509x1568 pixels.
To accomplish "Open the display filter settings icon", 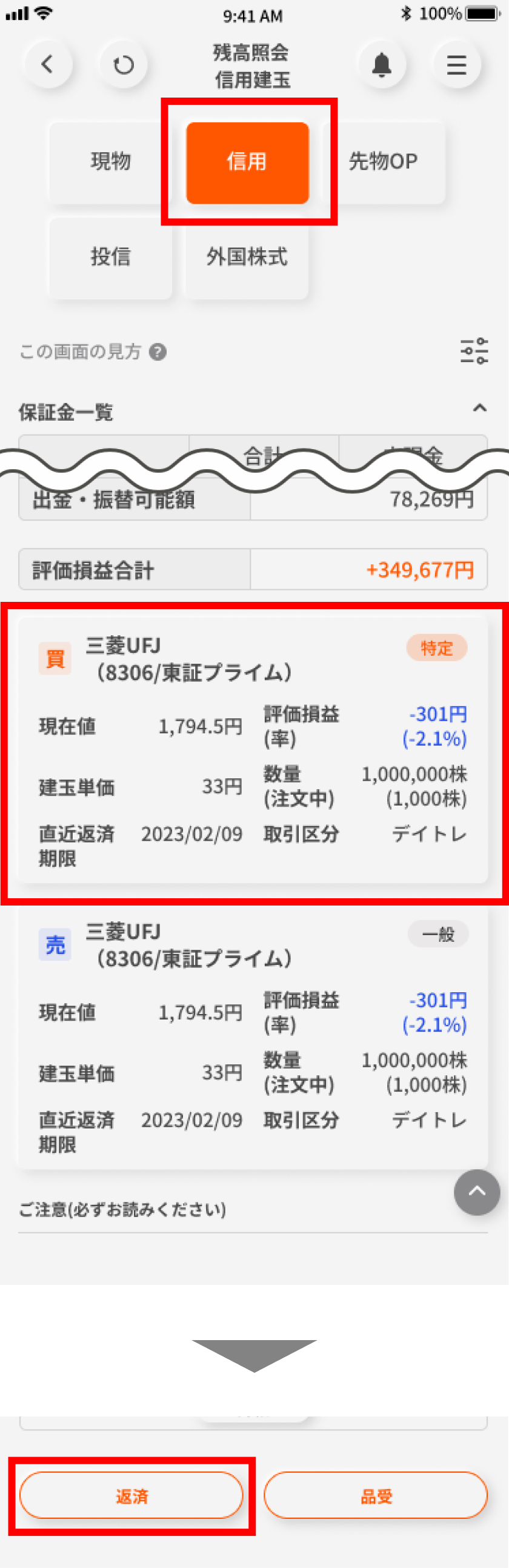I will point(474,351).
